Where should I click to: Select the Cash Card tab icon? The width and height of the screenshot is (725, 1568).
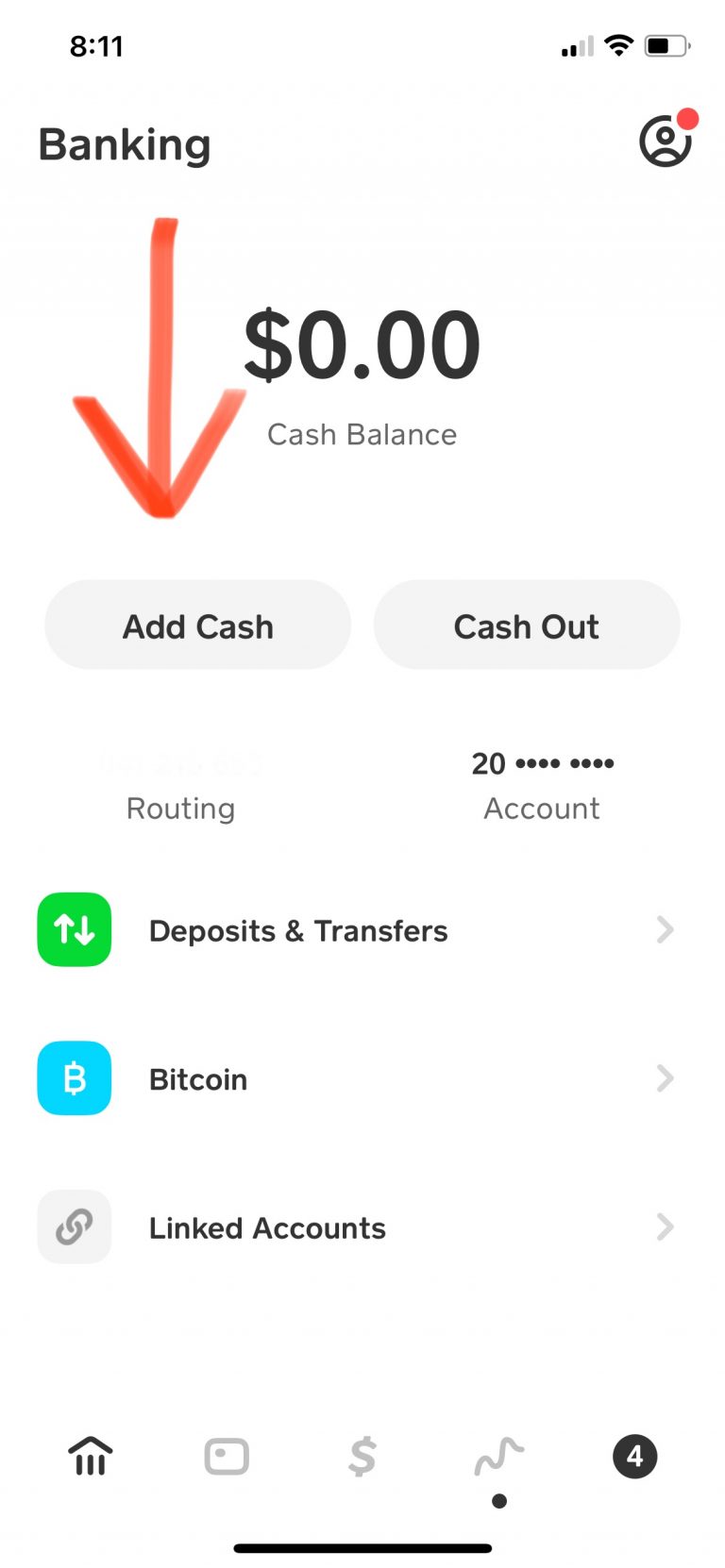coord(227,1456)
